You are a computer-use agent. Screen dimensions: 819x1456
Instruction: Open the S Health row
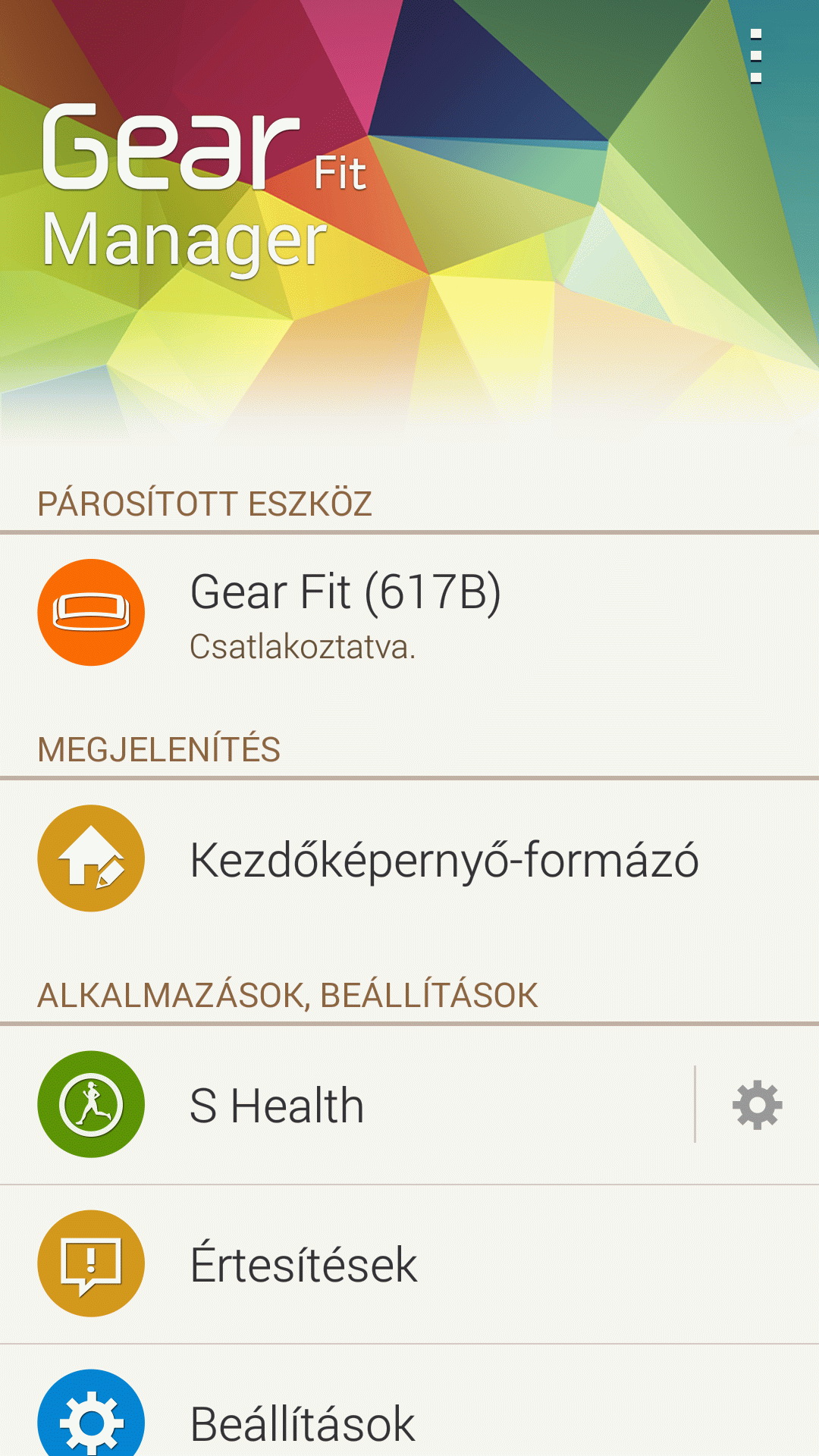[277, 1105]
